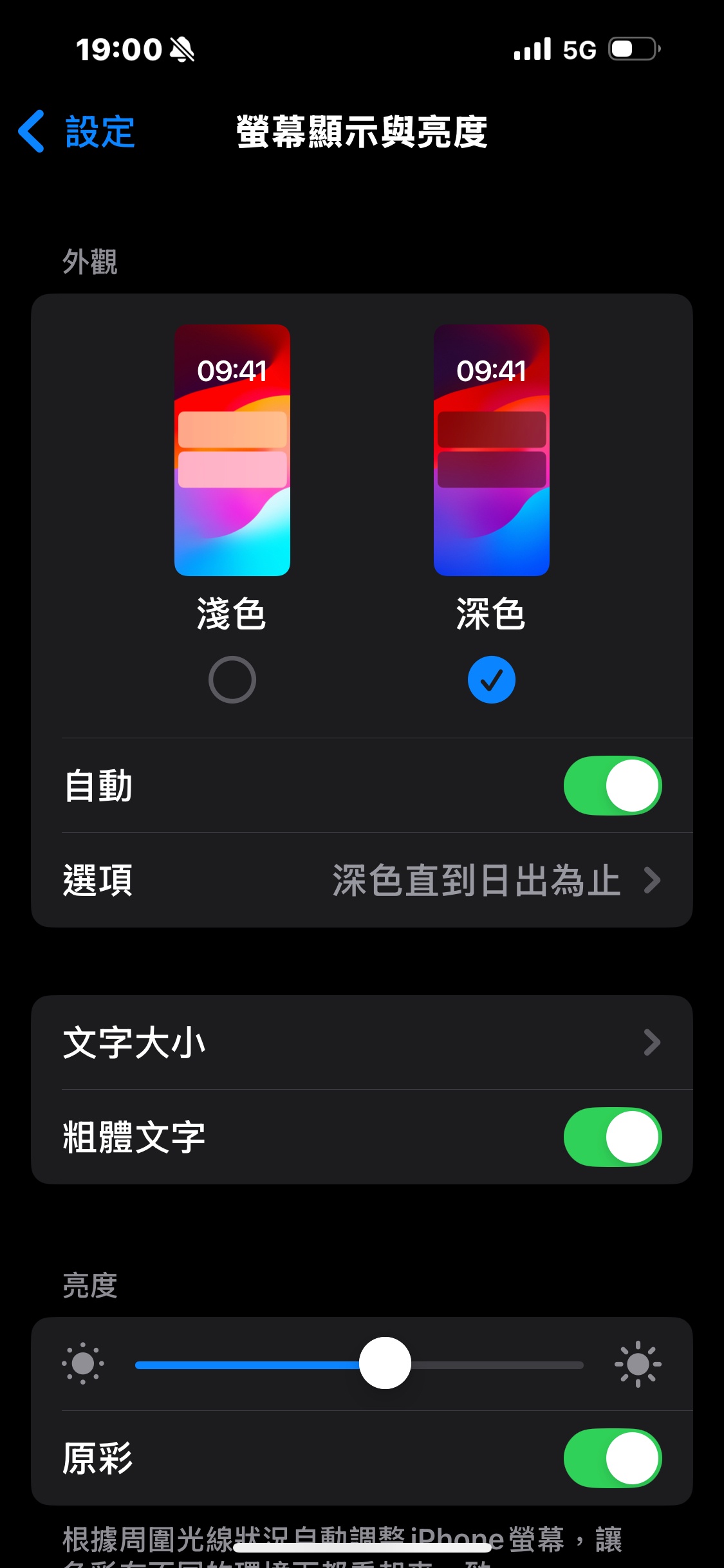The width and height of the screenshot is (724, 1568).
Task: Disable the 粗體文字 switch
Action: pos(612,1137)
